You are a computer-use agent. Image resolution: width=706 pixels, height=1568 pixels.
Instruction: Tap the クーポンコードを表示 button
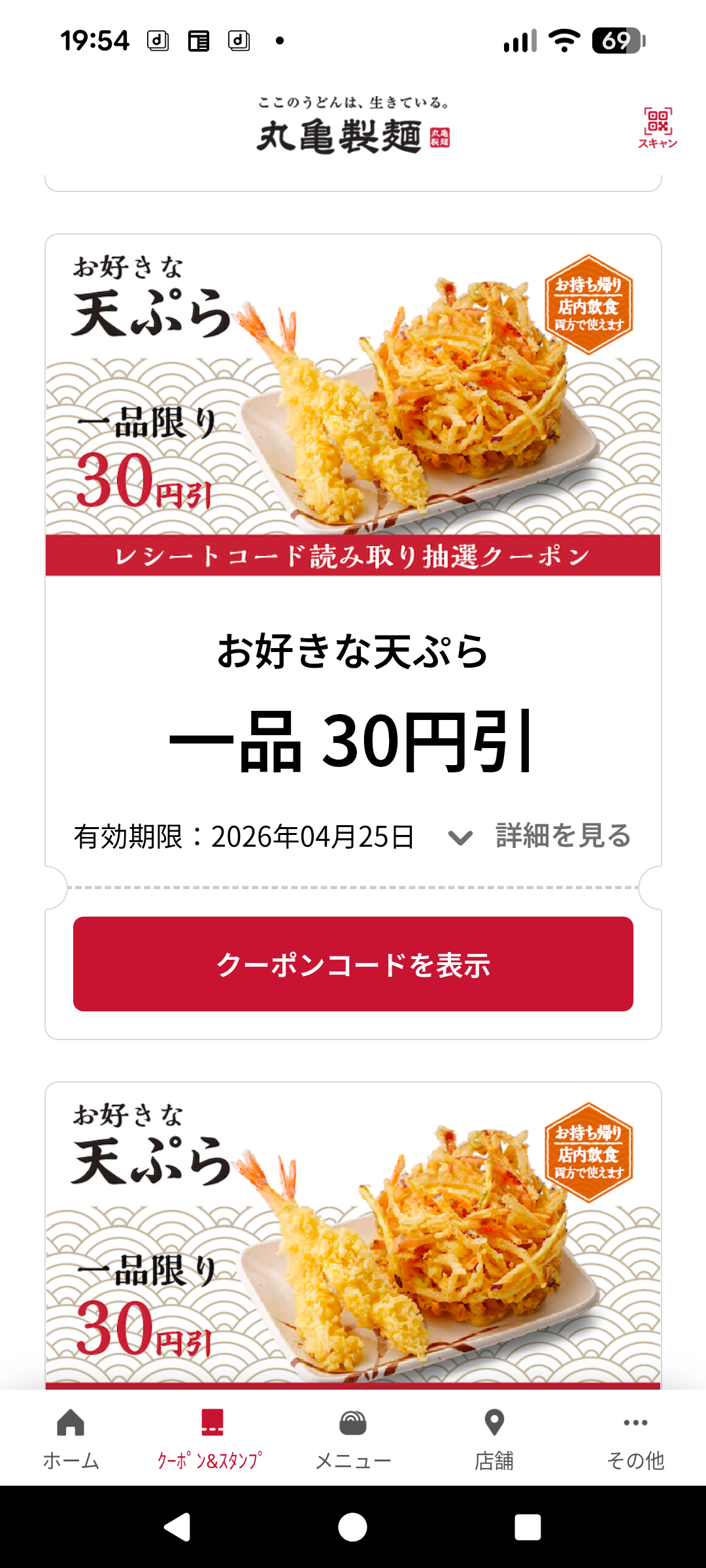click(353, 964)
